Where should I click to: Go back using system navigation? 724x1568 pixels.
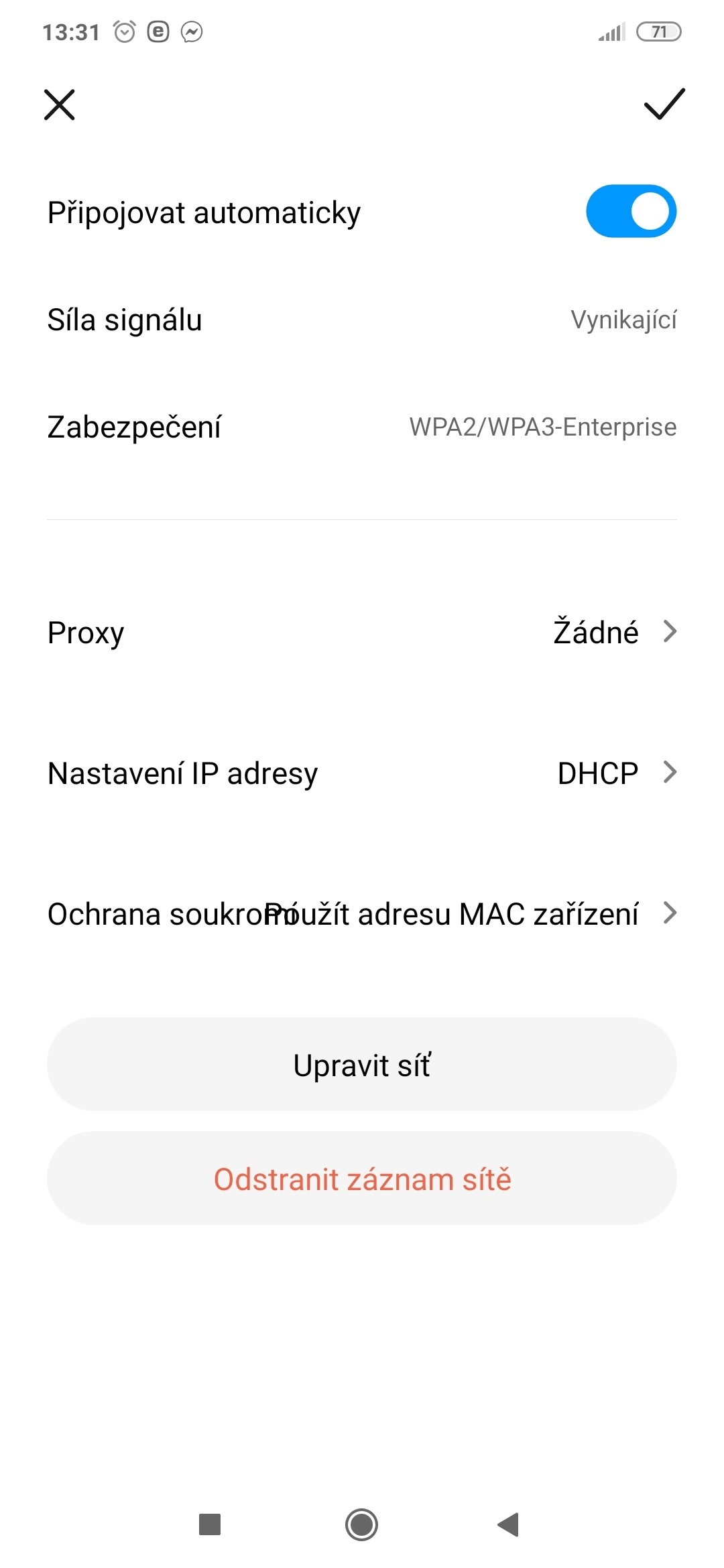[x=509, y=1524]
